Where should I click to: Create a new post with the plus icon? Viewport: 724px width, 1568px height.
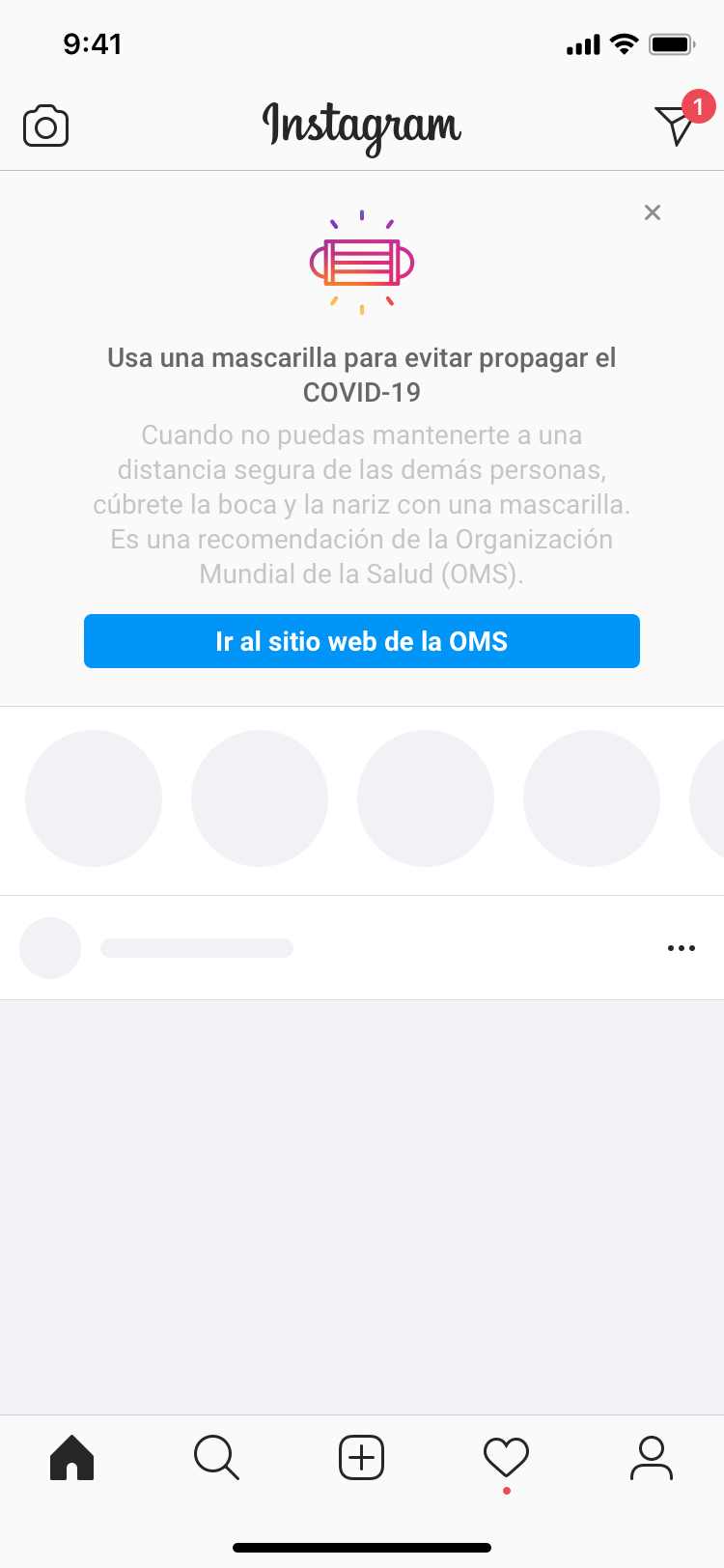pyautogui.click(x=361, y=1458)
